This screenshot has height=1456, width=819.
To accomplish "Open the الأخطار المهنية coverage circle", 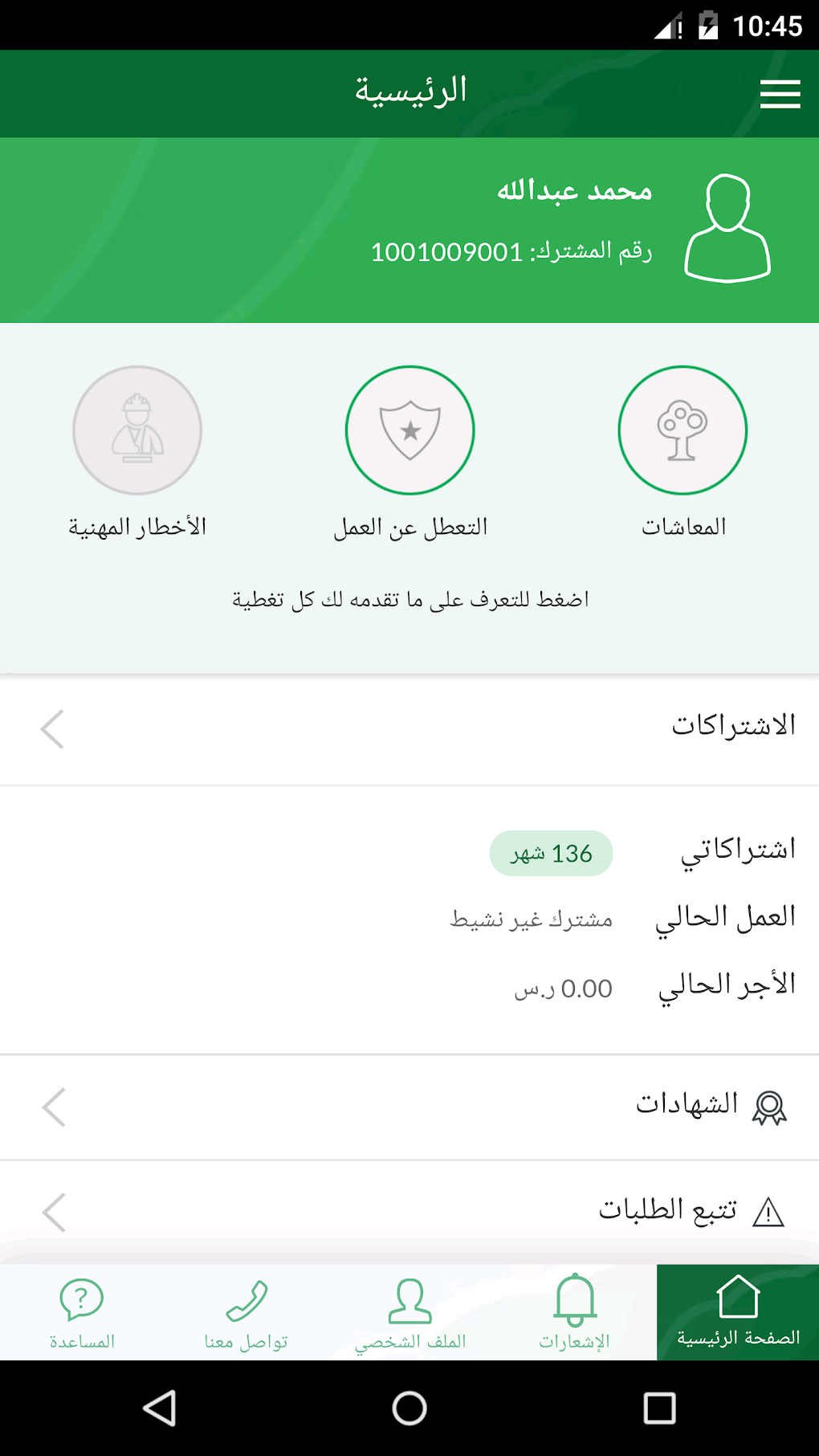I will click(x=137, y=430).
